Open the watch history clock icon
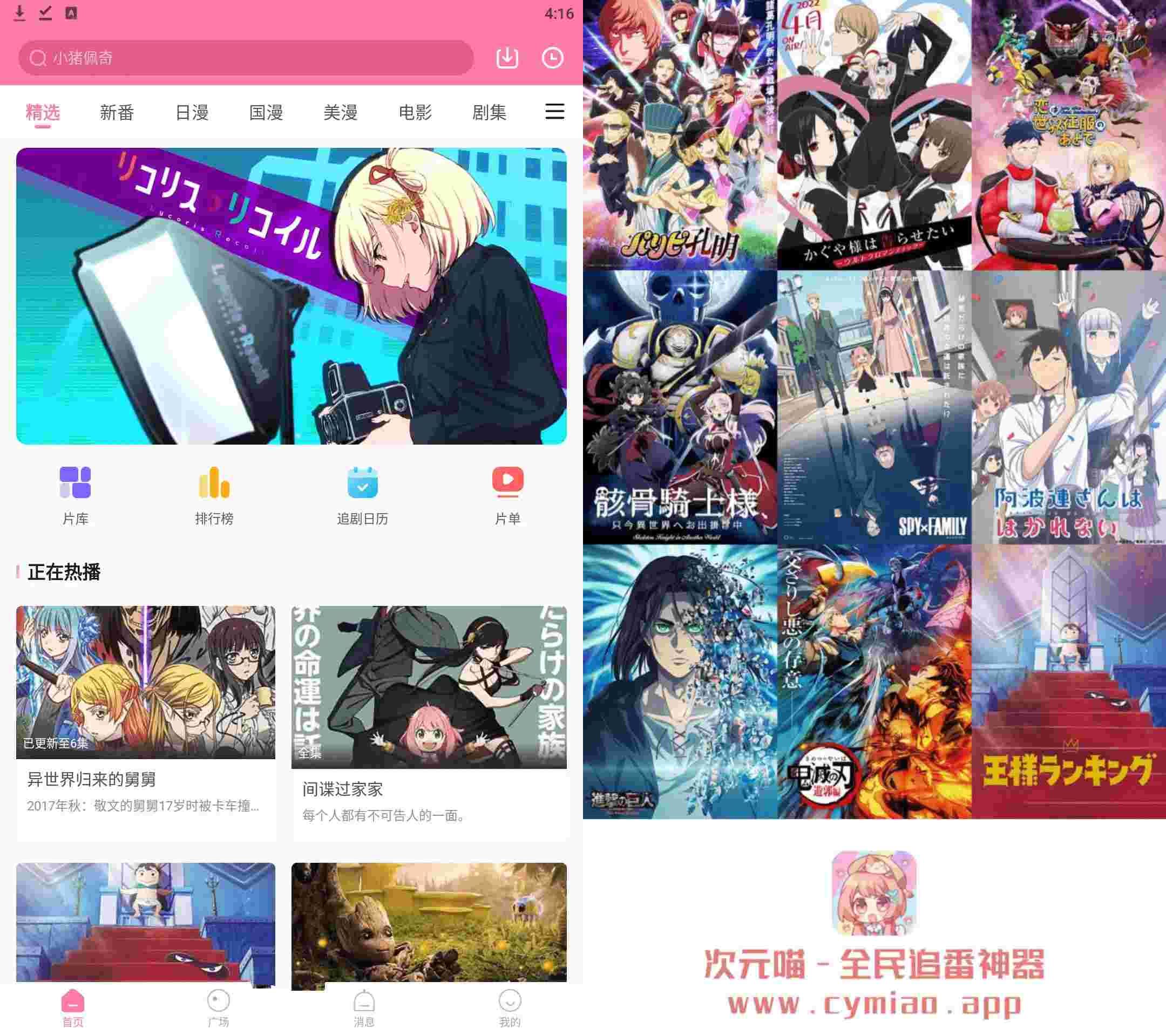This screenshot has width=1166, height=1036. (x=552, y=58)
